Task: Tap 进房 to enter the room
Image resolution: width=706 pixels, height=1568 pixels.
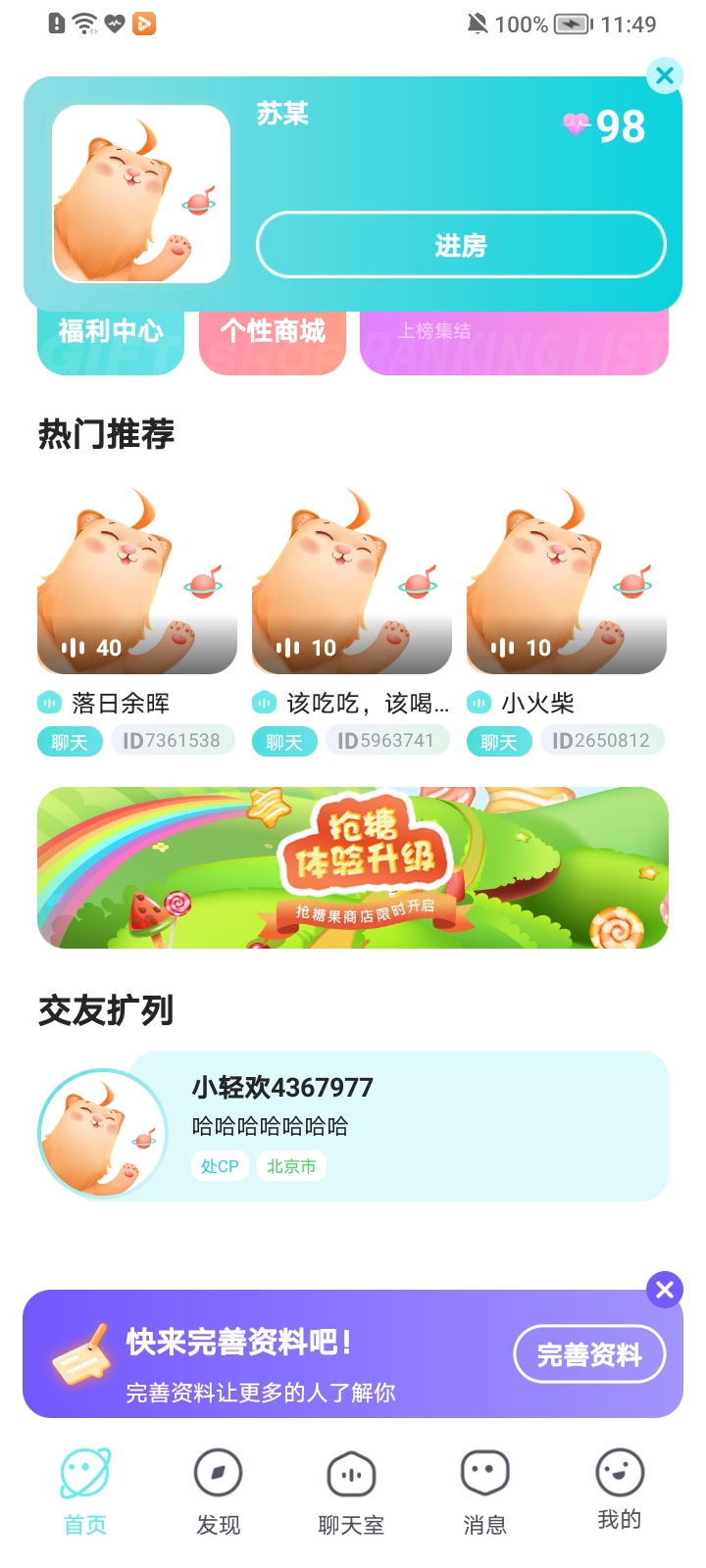Action: point(461,245)
